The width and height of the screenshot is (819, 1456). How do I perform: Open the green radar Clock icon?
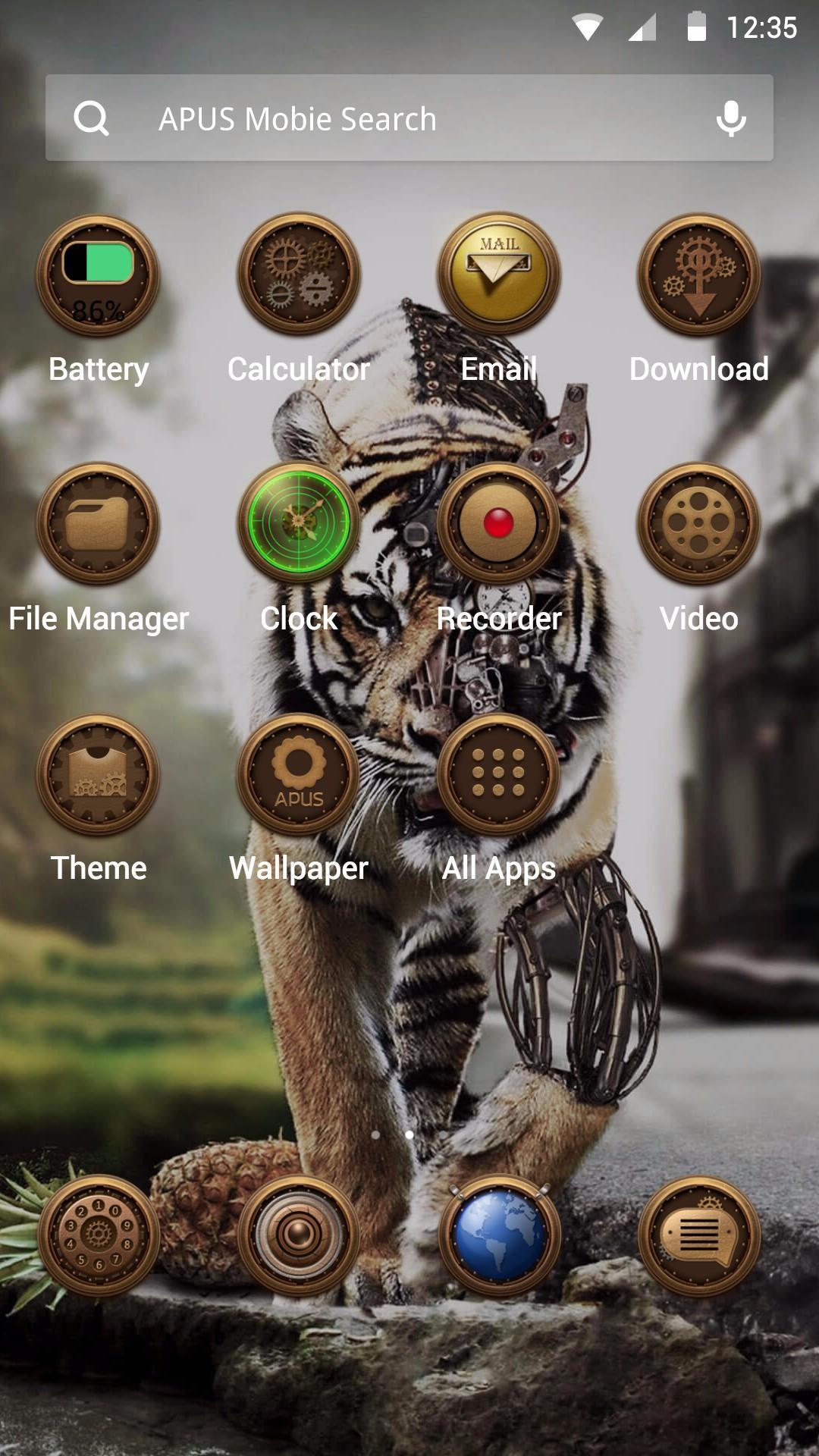tap(297, 523)
